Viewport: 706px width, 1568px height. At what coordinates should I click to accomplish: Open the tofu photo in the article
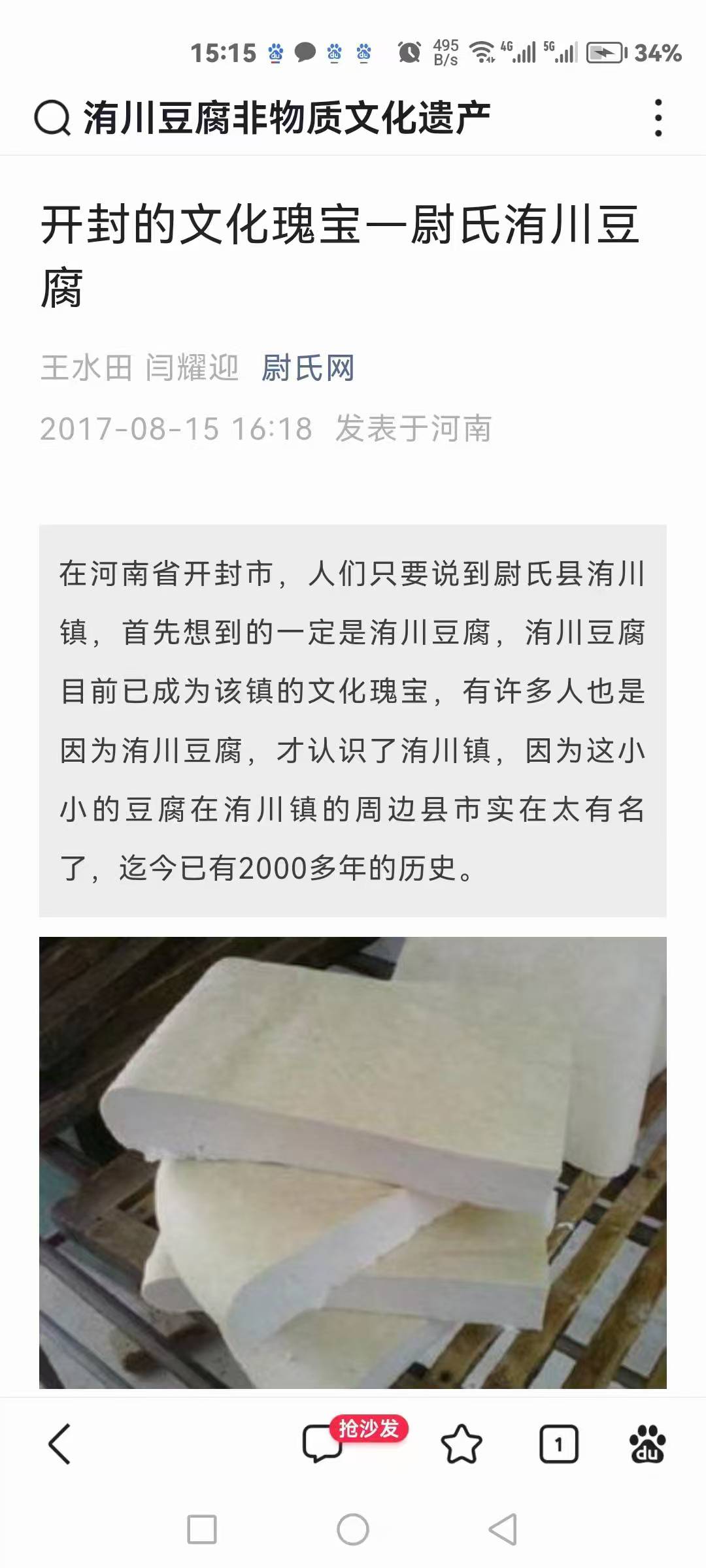click(x=353, y=1163)
